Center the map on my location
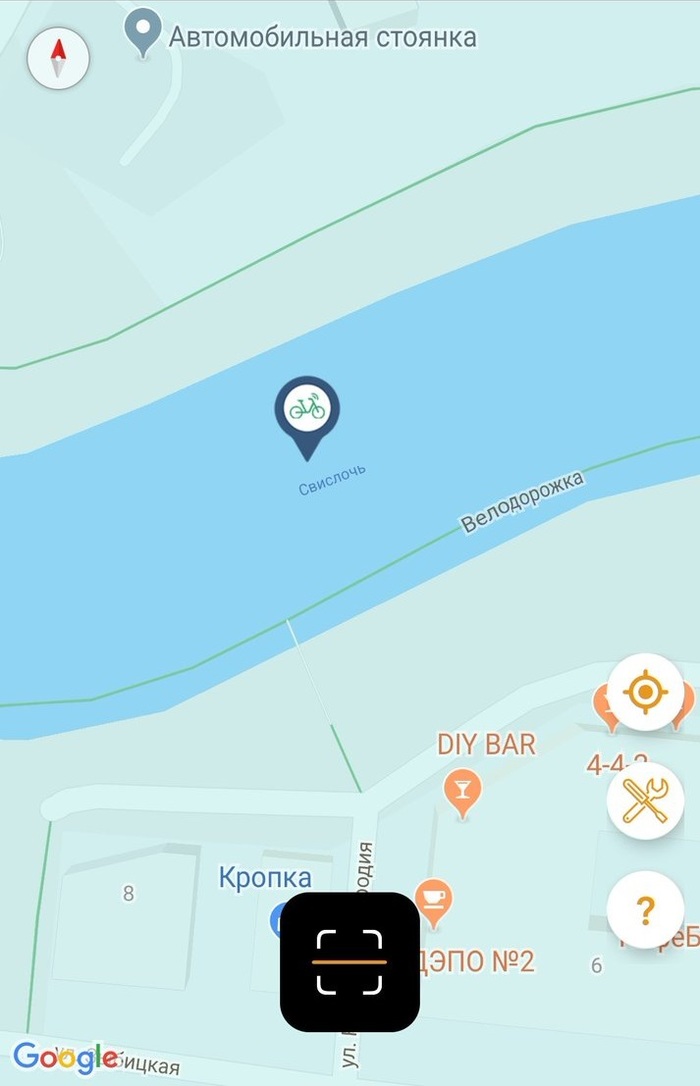 [x=645, y=692]
